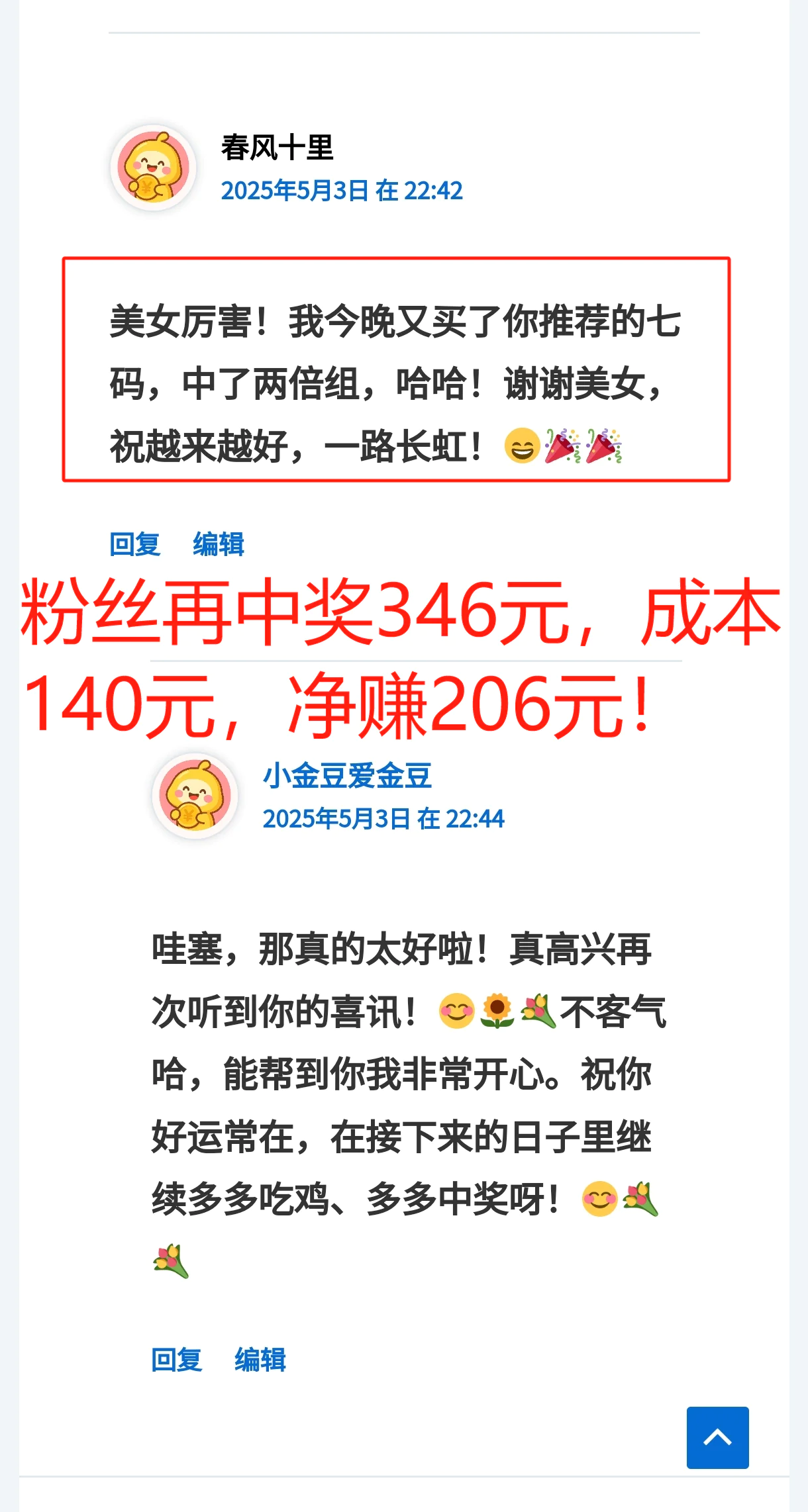Open the 22:44 comment permalink
Image resolution: width=808 pixels, height=1512 pixels.
click(x=383, y=819)
